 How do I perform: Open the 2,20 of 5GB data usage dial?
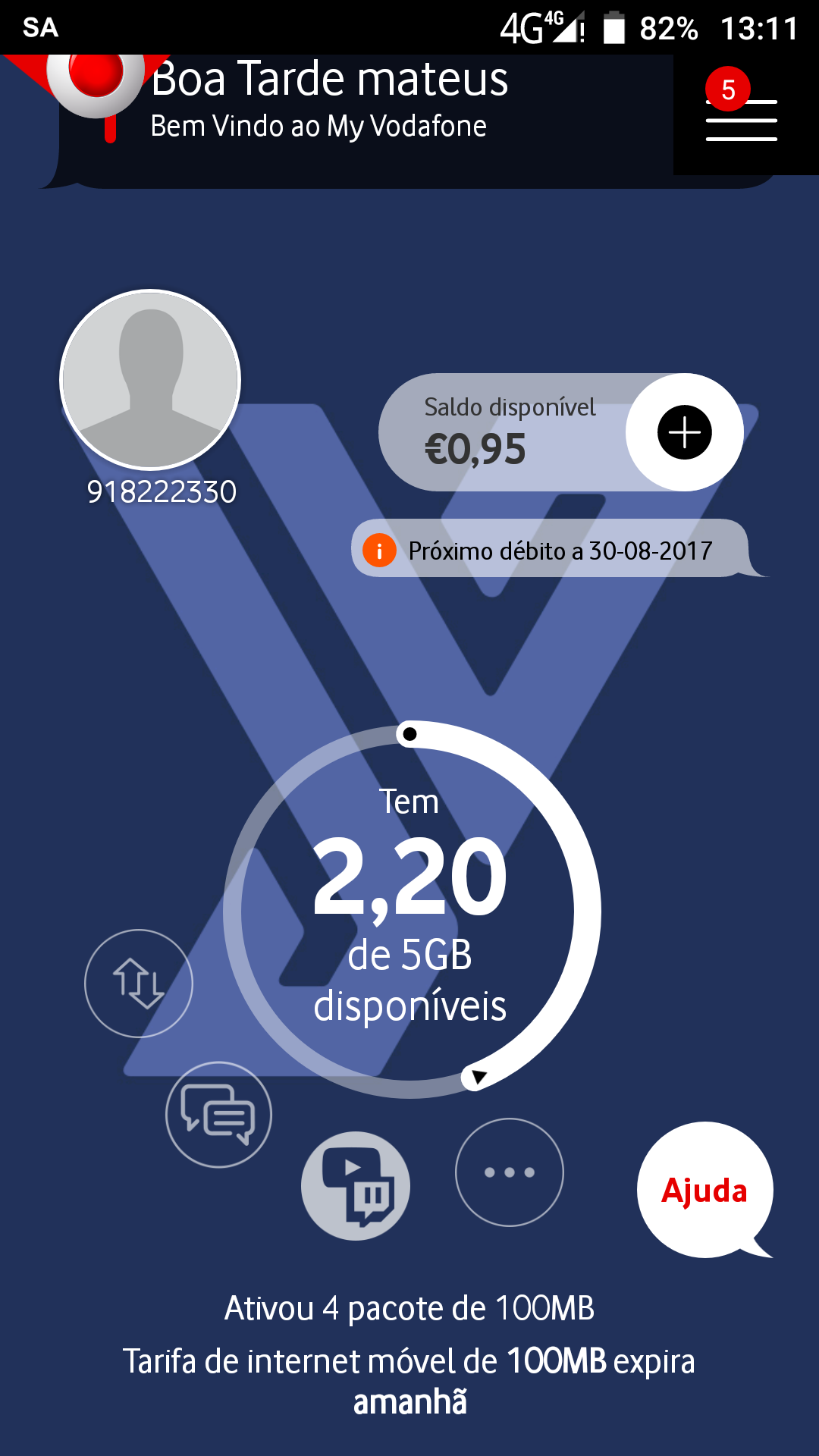pos(411,908)
